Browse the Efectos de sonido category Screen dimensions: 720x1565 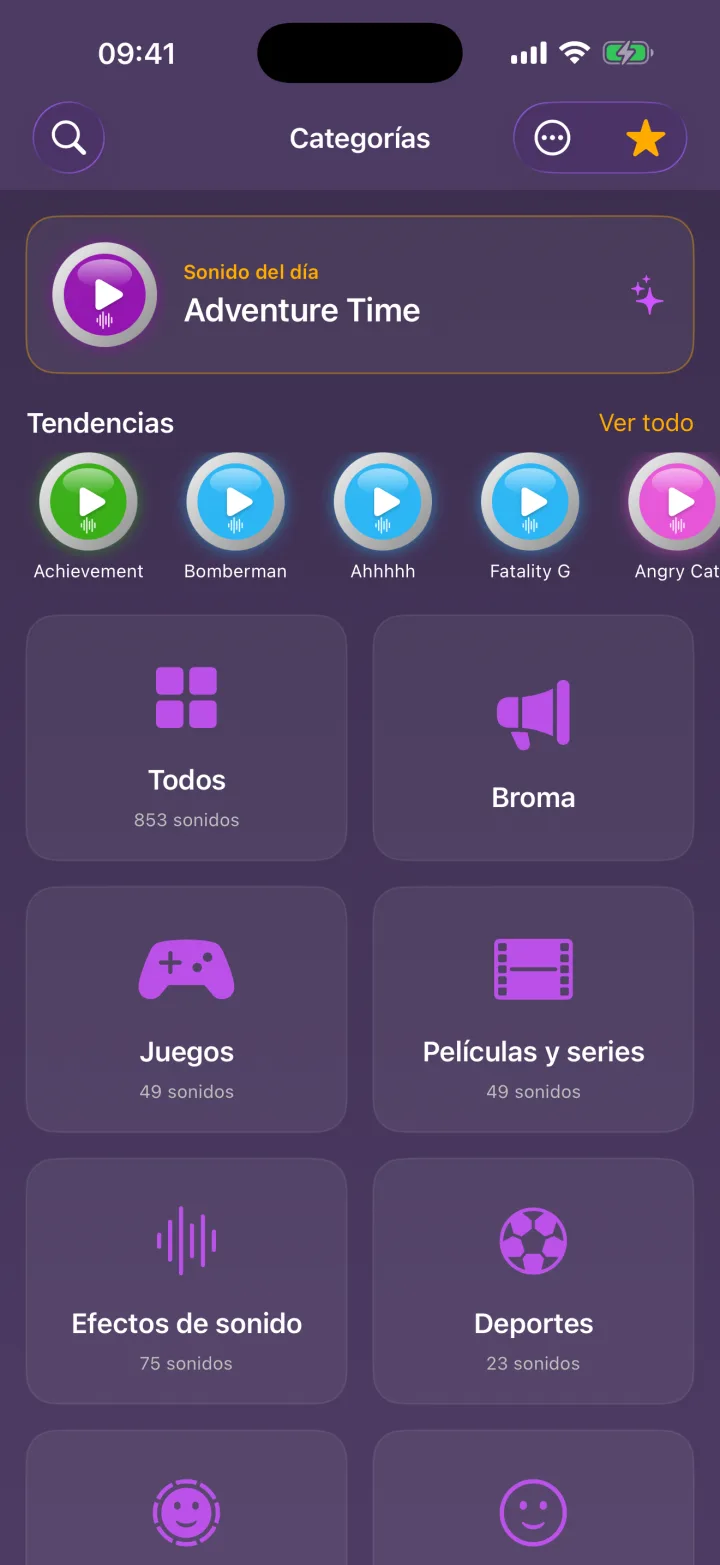coord(186,1282)
